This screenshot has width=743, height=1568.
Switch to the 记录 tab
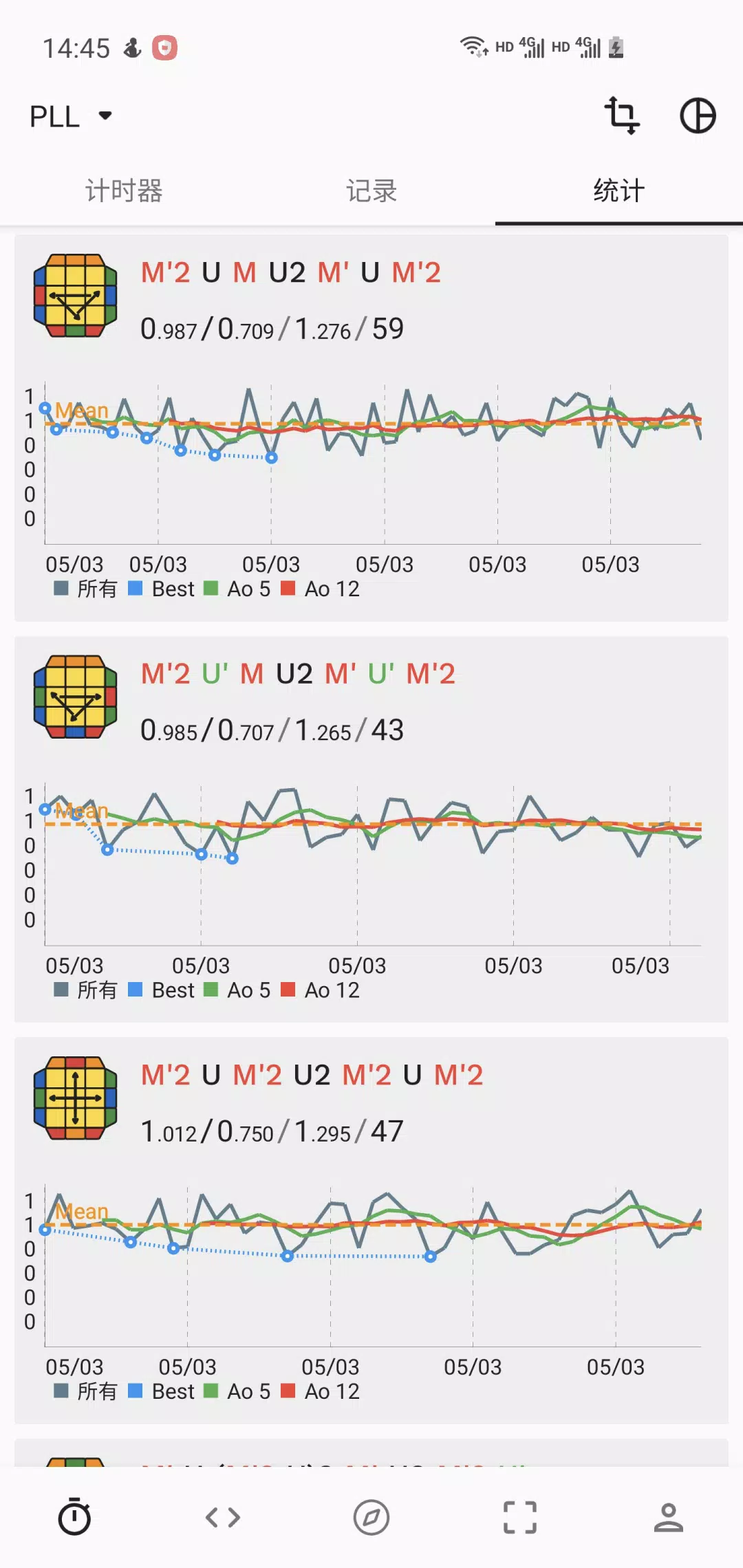371,190
